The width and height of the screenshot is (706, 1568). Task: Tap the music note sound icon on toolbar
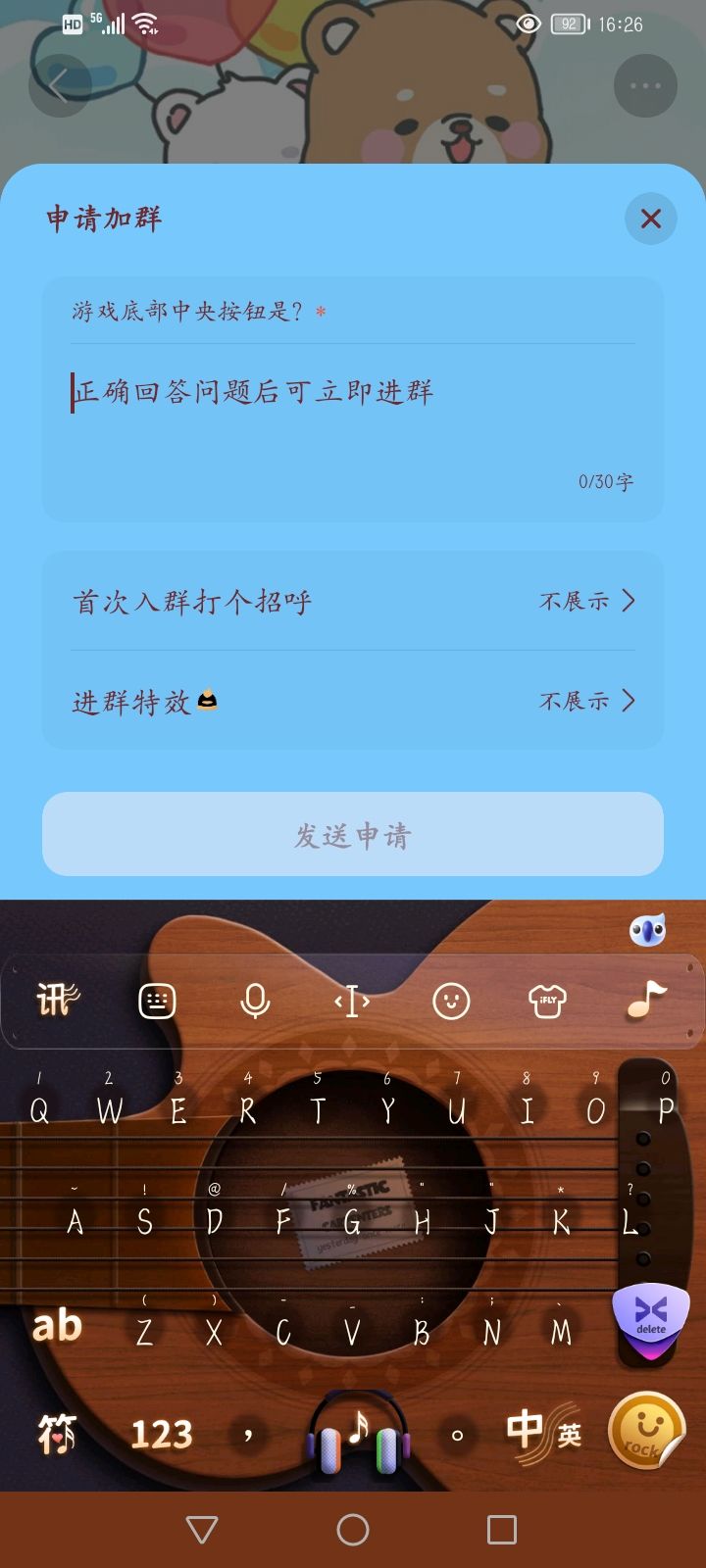[x=645, y=1002]
